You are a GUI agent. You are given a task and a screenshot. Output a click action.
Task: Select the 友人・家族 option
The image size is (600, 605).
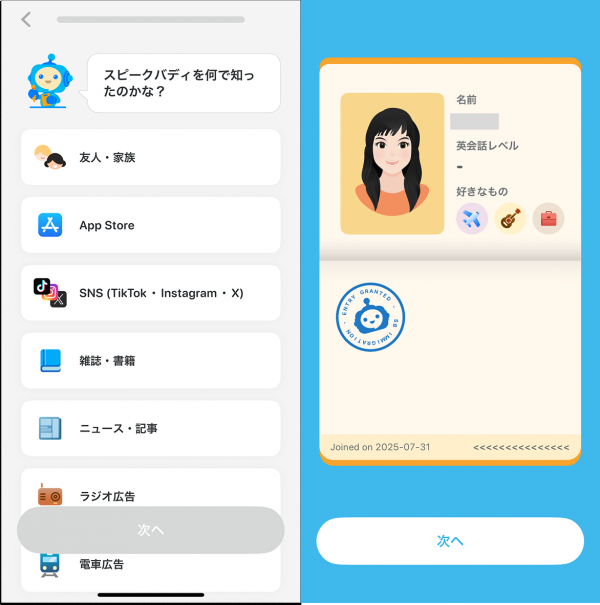pyautogui.click(x=150, y=157)
